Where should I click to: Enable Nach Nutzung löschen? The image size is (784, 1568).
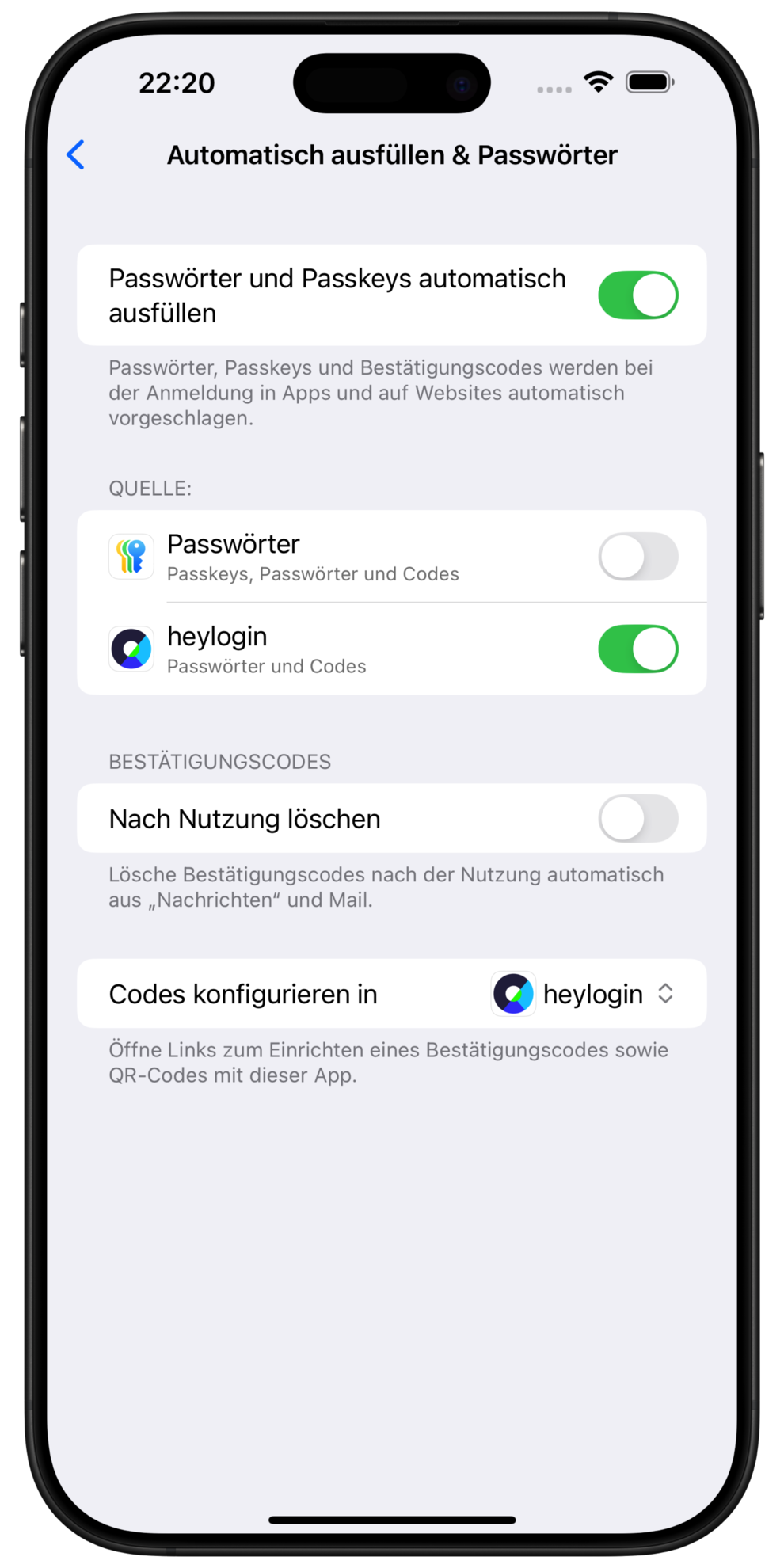coord(637,819)
